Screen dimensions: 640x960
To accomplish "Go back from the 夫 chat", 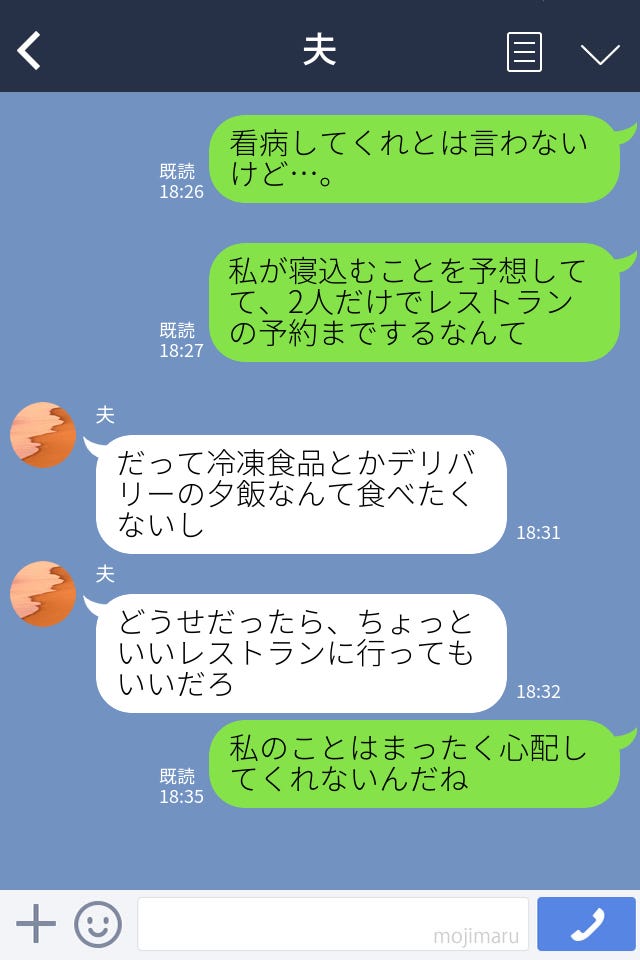I will point(30,51).
